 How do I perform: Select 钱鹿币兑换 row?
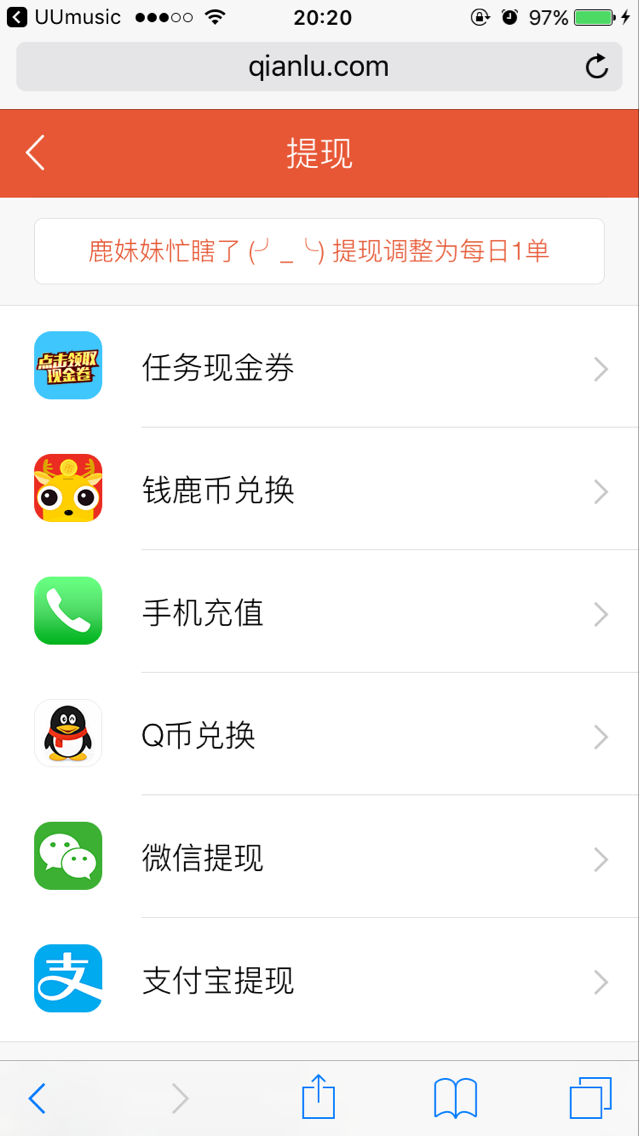(319, 490)
